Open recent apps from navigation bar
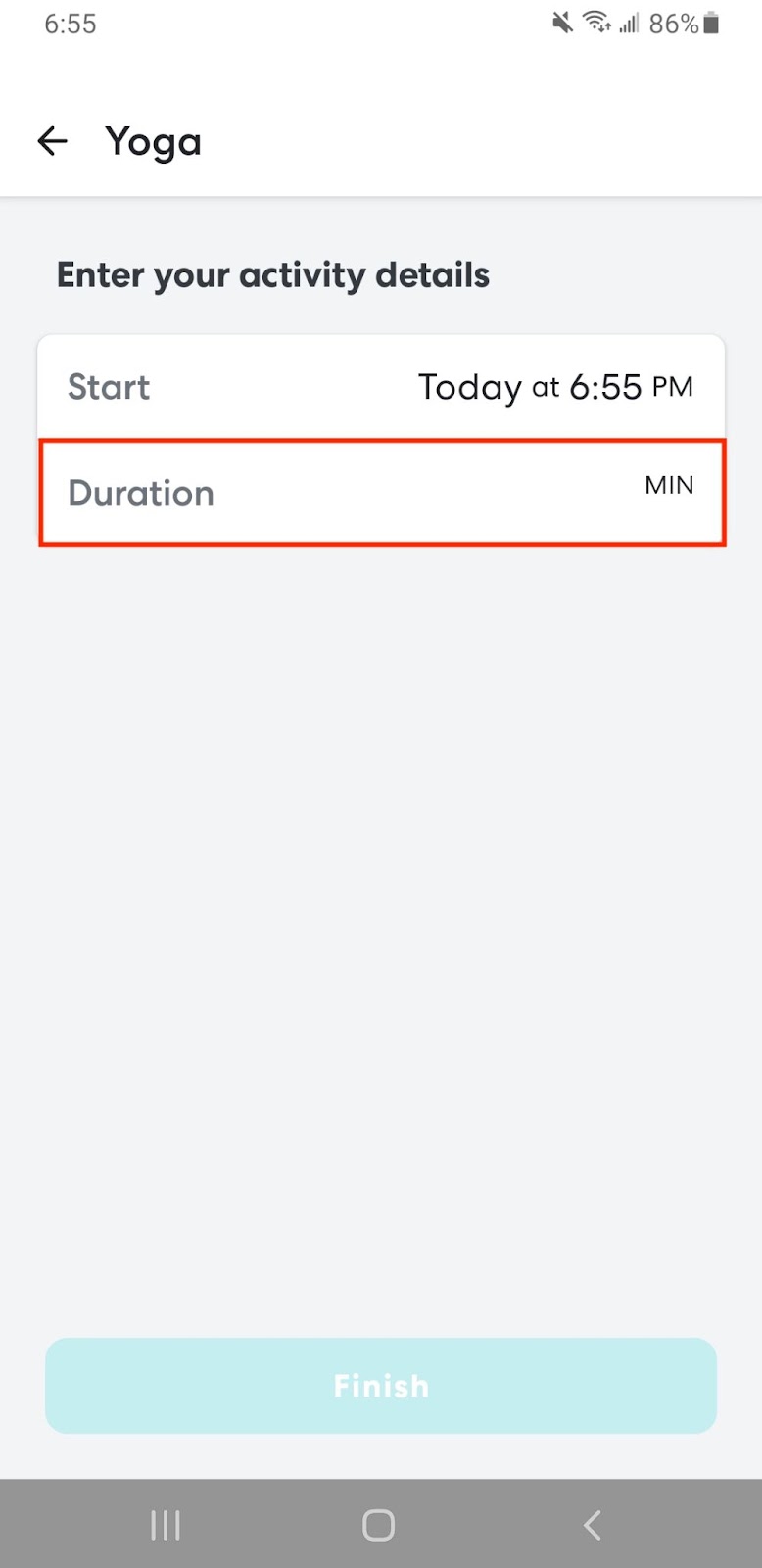Image resolution: width=762 pixels, height=1568 pixels. click(166, 1525)
